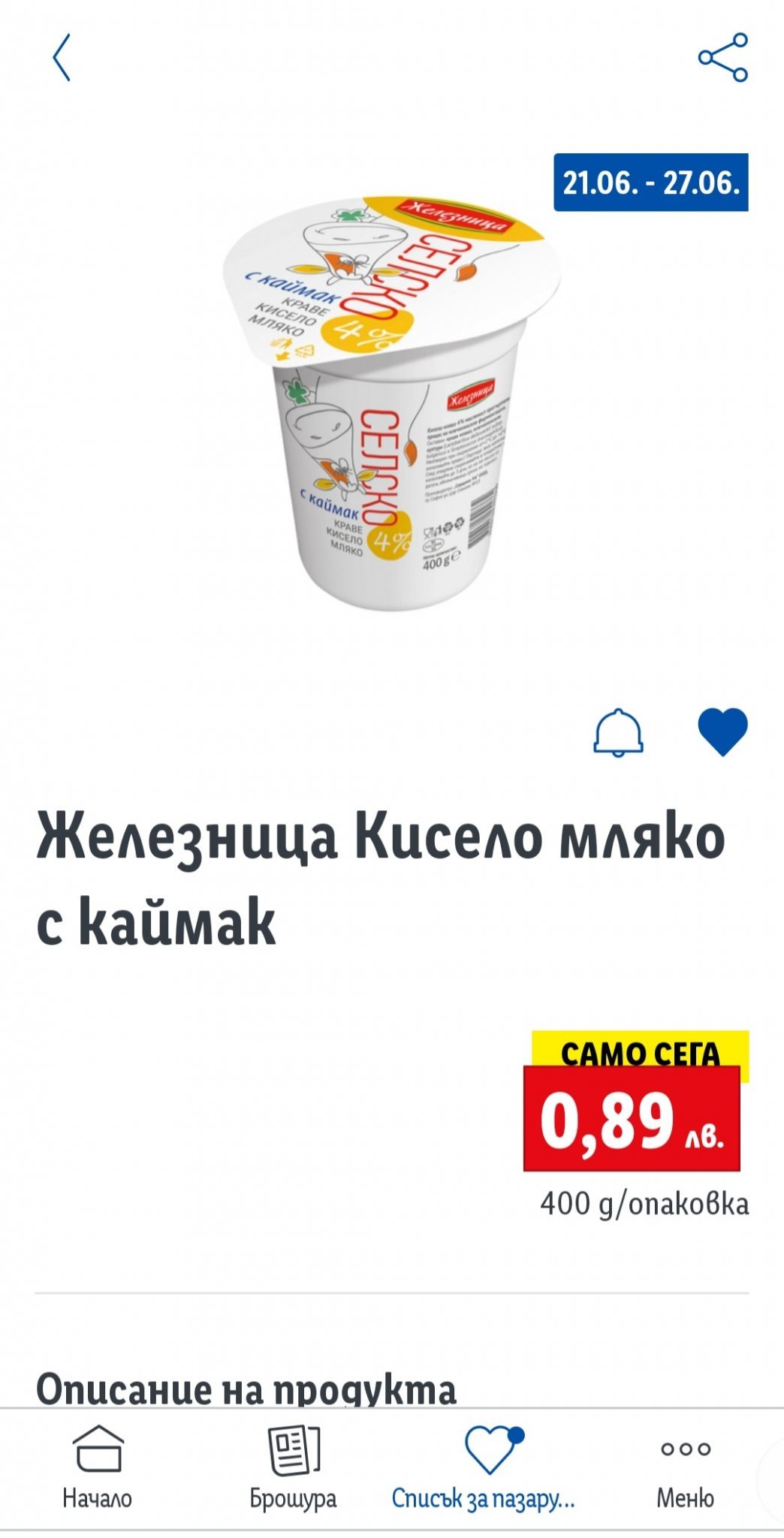
Task: Open the Меню tab
Action: 685,1468
